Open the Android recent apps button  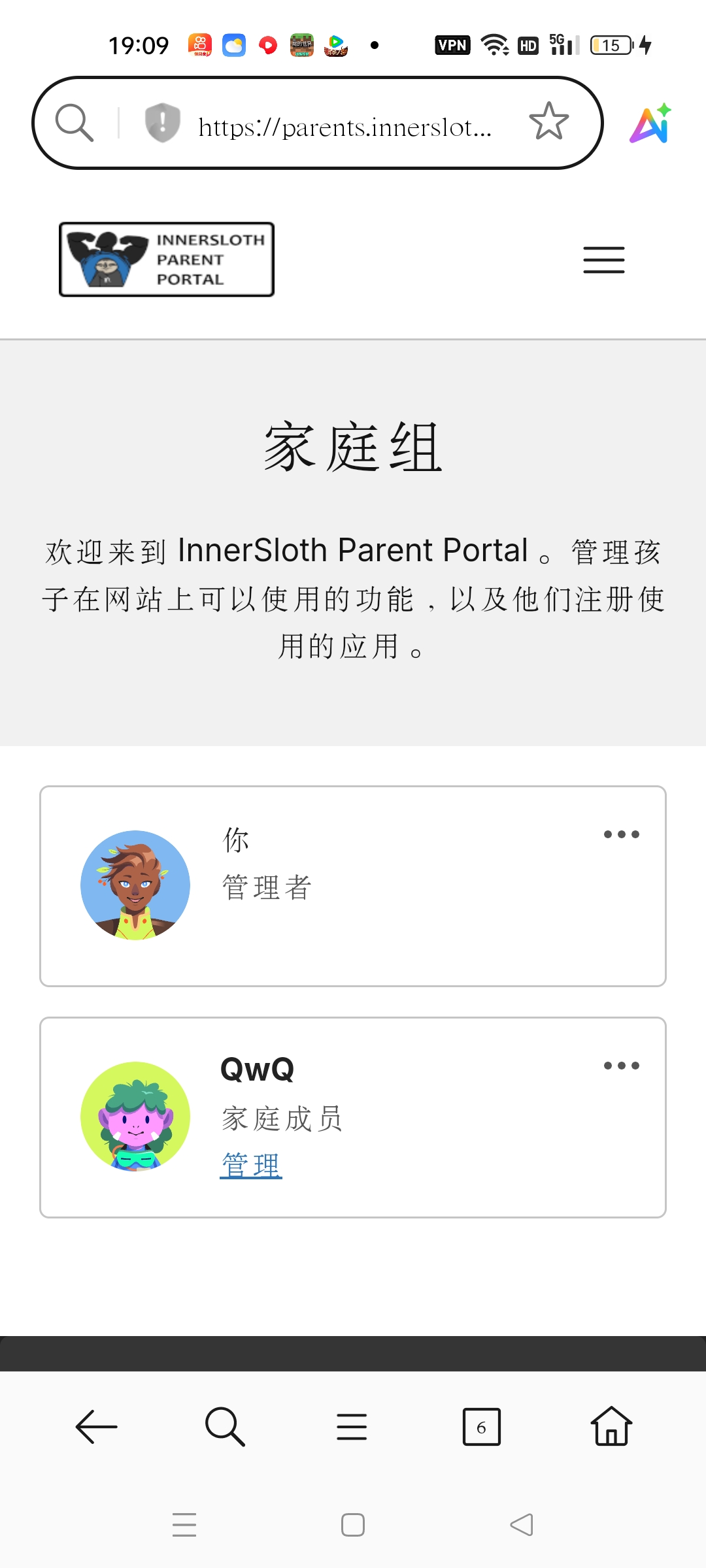pos(185,1526)
